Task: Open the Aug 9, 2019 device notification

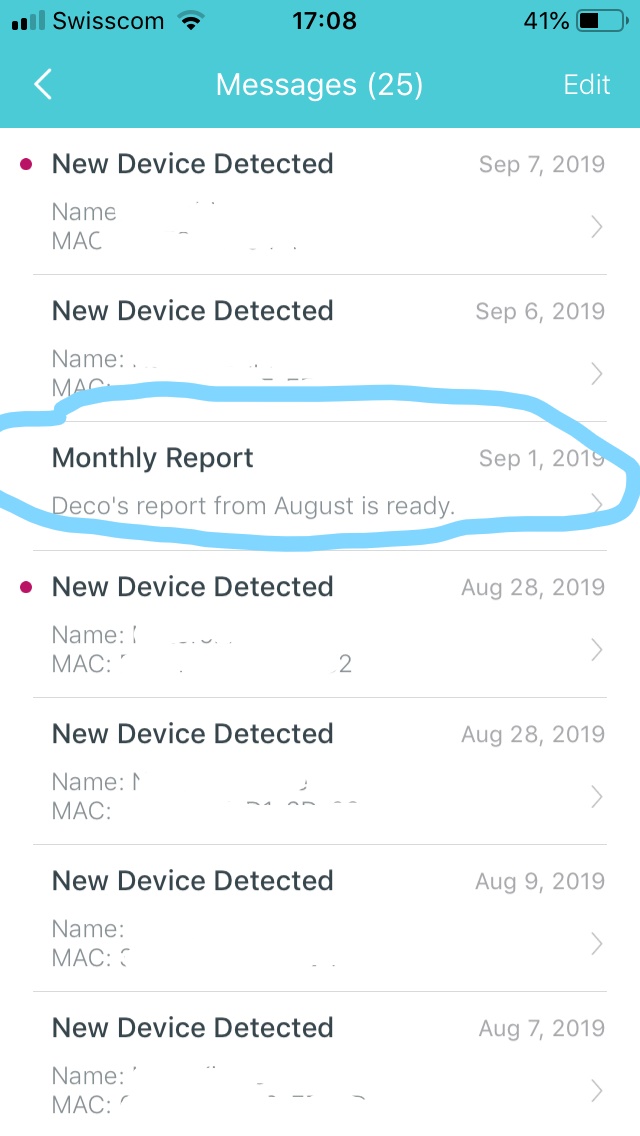Action: (320, 918)
